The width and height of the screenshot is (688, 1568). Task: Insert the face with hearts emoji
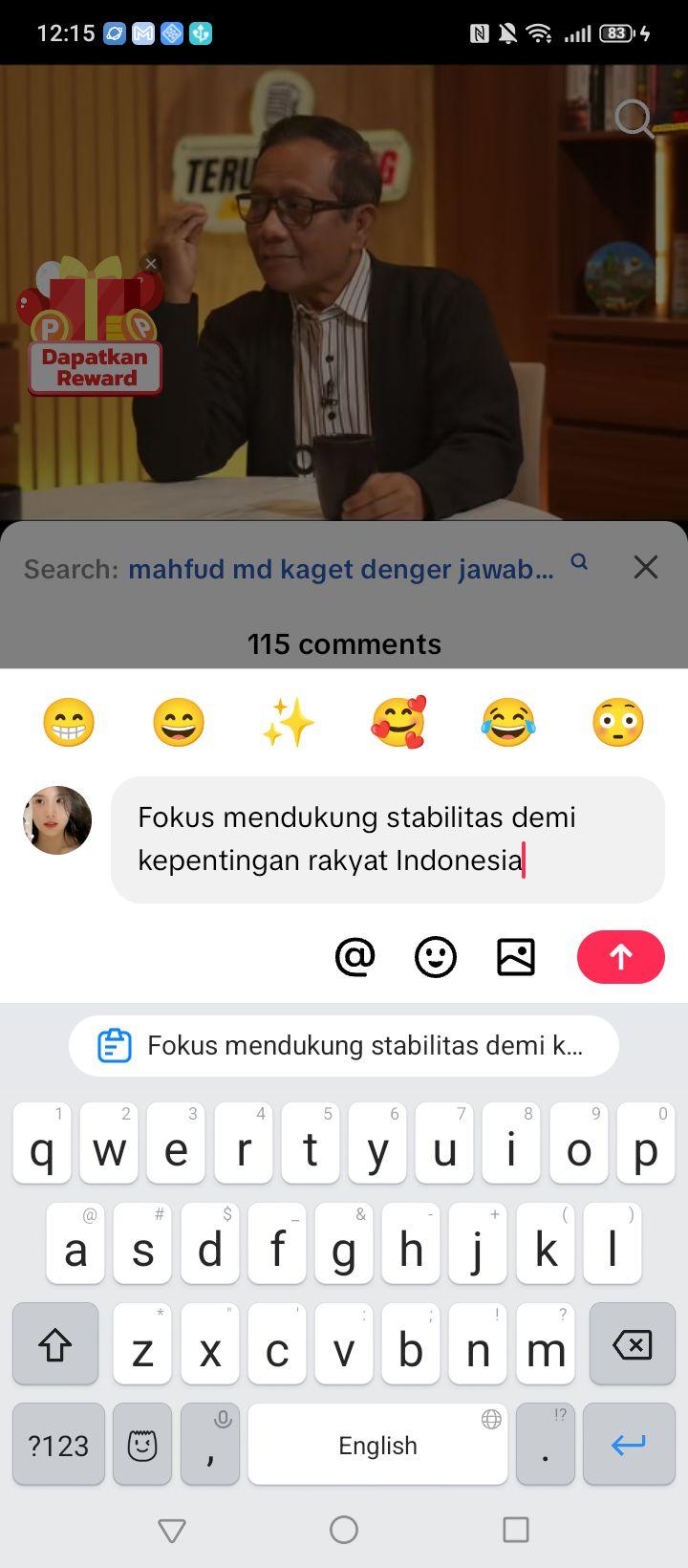tap(398, 722)
